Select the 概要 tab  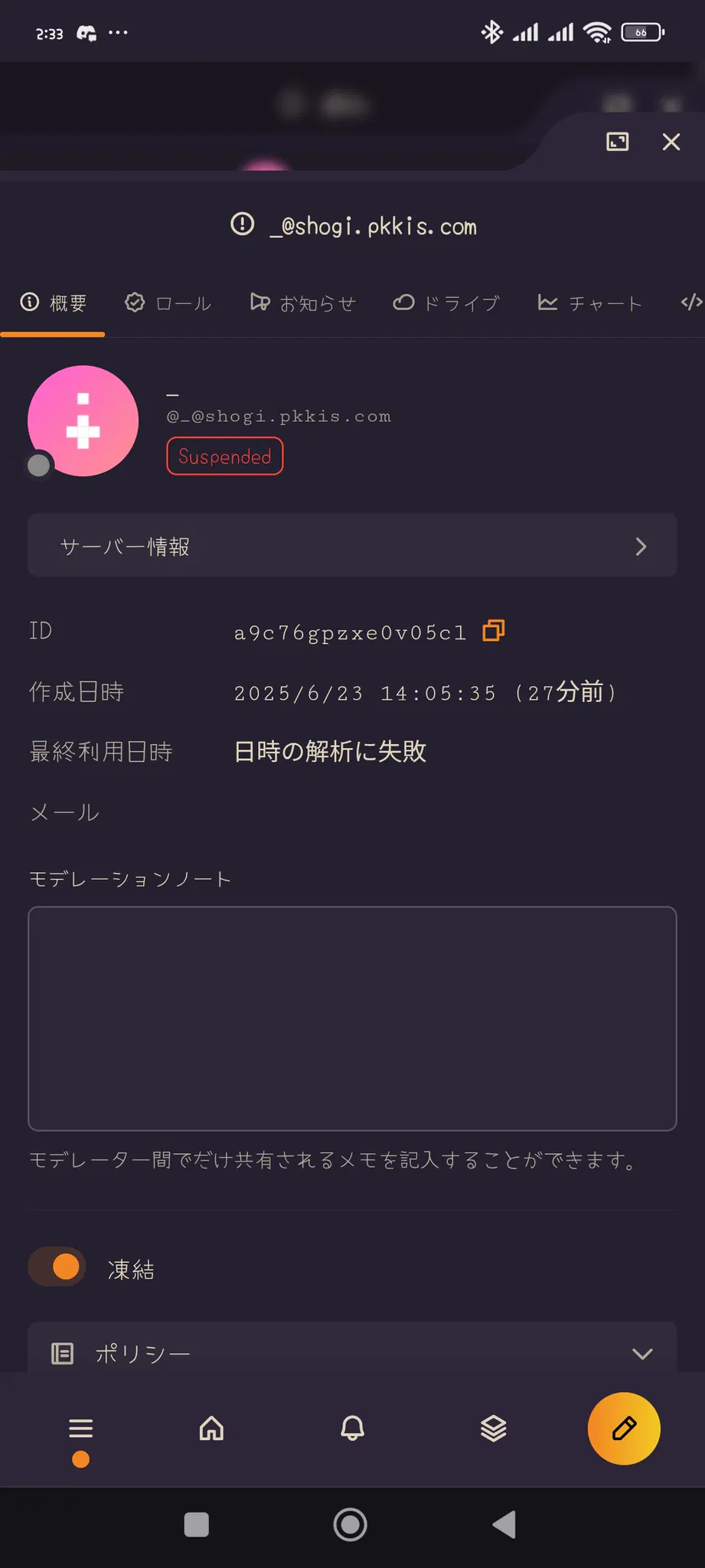pyautogui.click(x=53, y=303)
